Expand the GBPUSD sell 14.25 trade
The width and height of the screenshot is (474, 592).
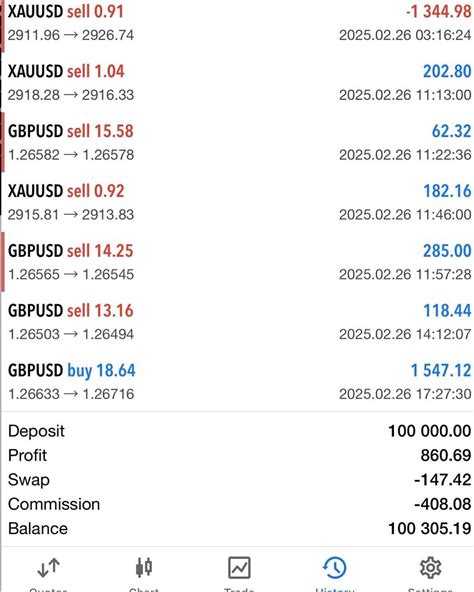237,262
